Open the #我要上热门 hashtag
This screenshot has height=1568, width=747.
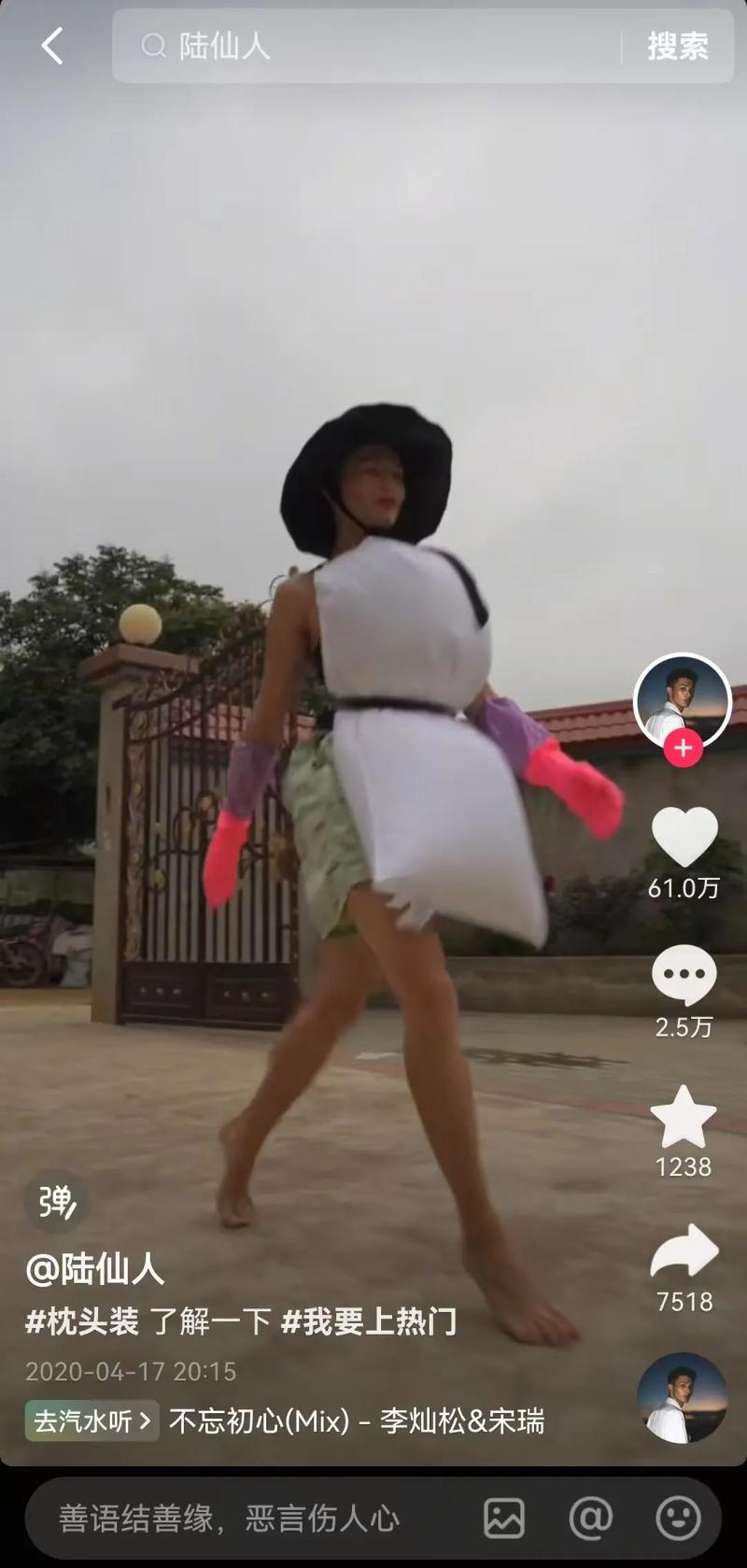pos(369,1321)
